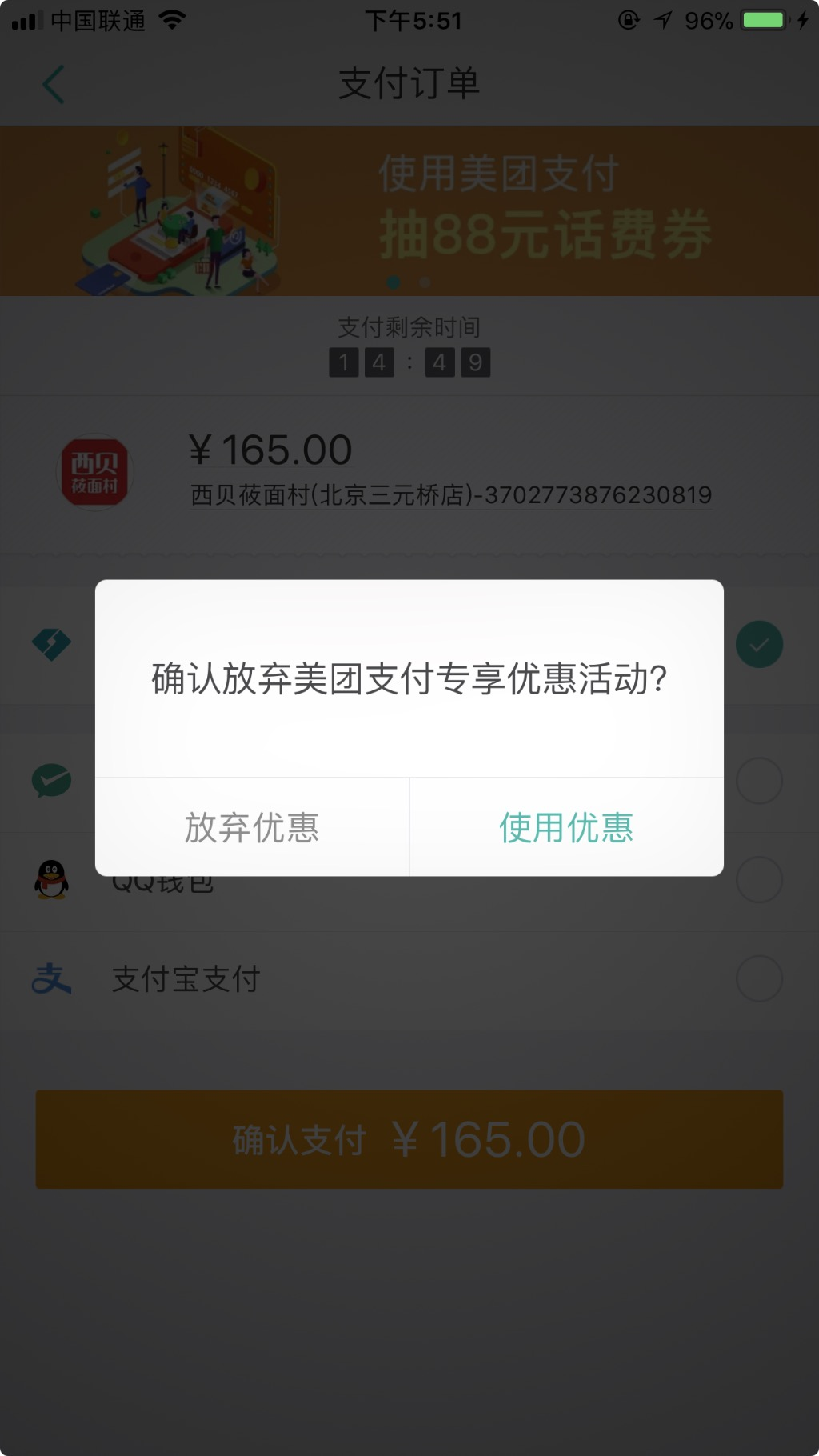Image resolution: width=819 pixels, height=1456 pixels.
Task: Choose 使用优惠 to keep discount
Action: pyautogui.click(x=566, y=827)
